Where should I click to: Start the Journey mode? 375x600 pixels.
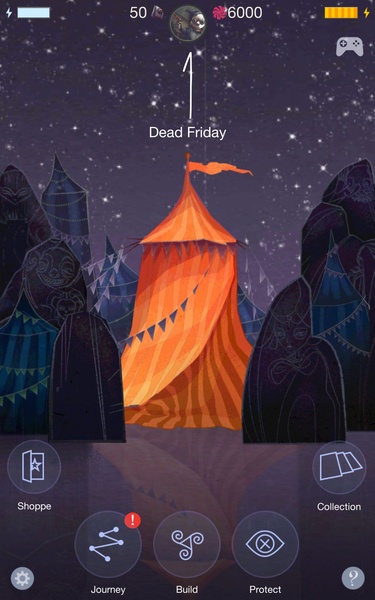tap(108, 544)
